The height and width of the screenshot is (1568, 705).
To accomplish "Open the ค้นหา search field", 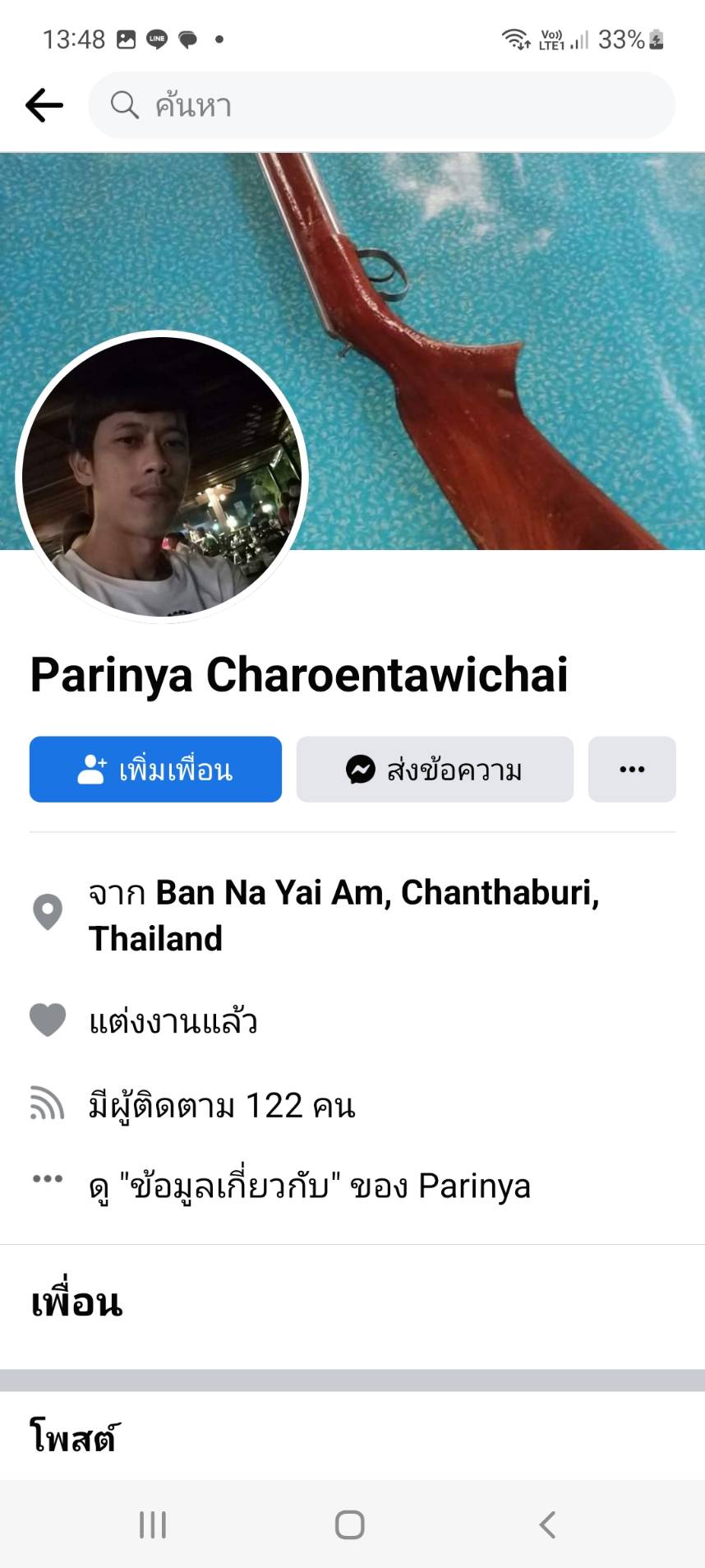I will click(x=381, y=105).
